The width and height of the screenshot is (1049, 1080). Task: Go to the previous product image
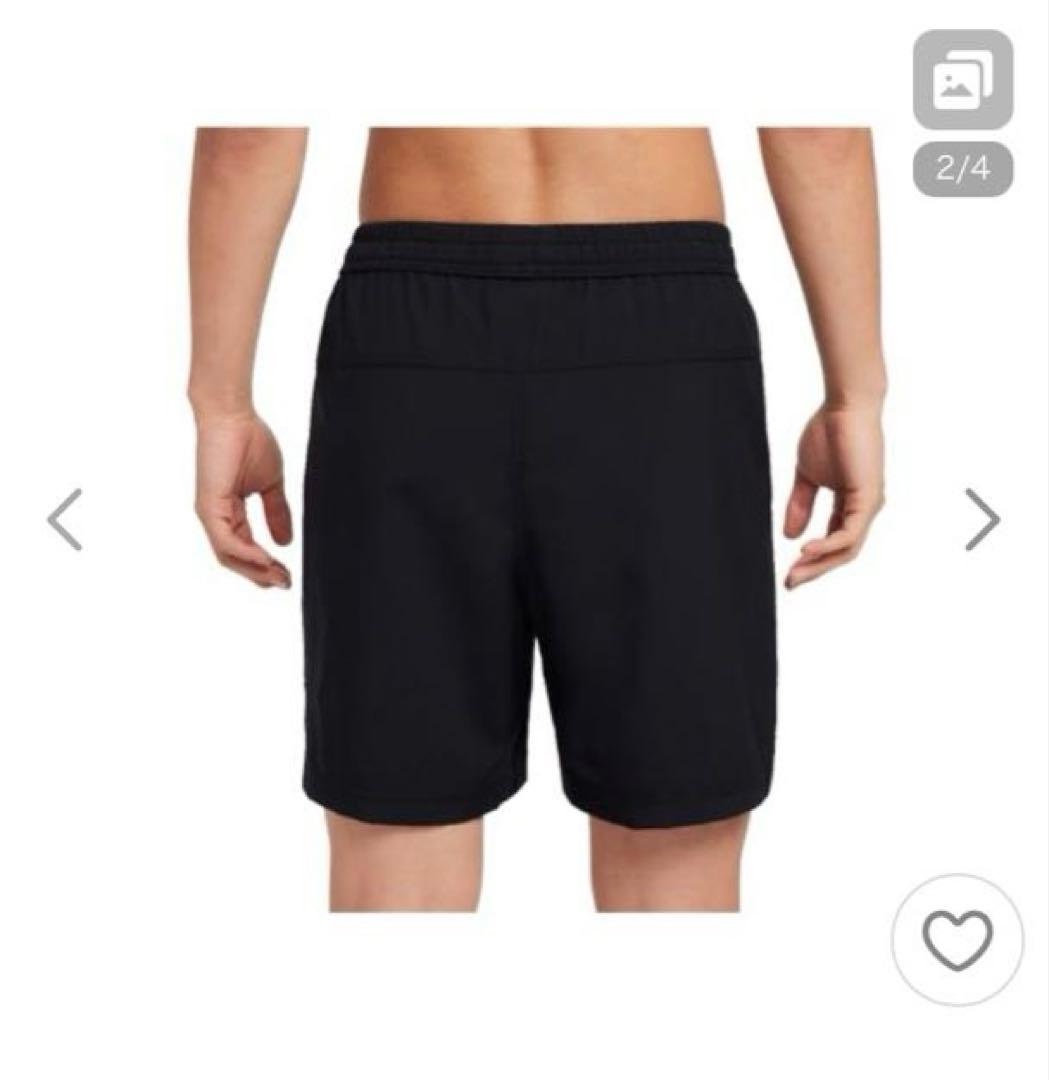click(65, 519)
